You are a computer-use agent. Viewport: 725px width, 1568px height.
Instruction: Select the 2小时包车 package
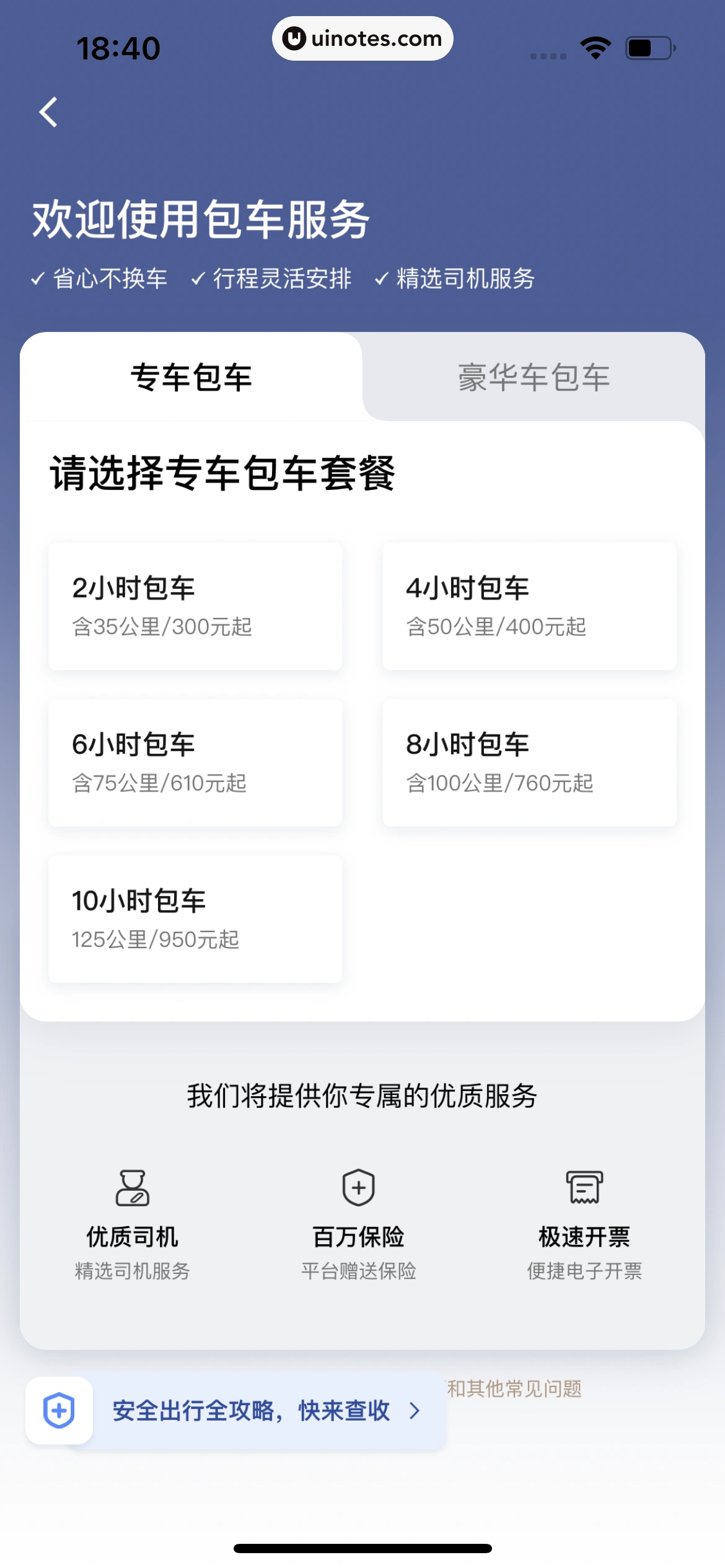click(x=195, y=606)
